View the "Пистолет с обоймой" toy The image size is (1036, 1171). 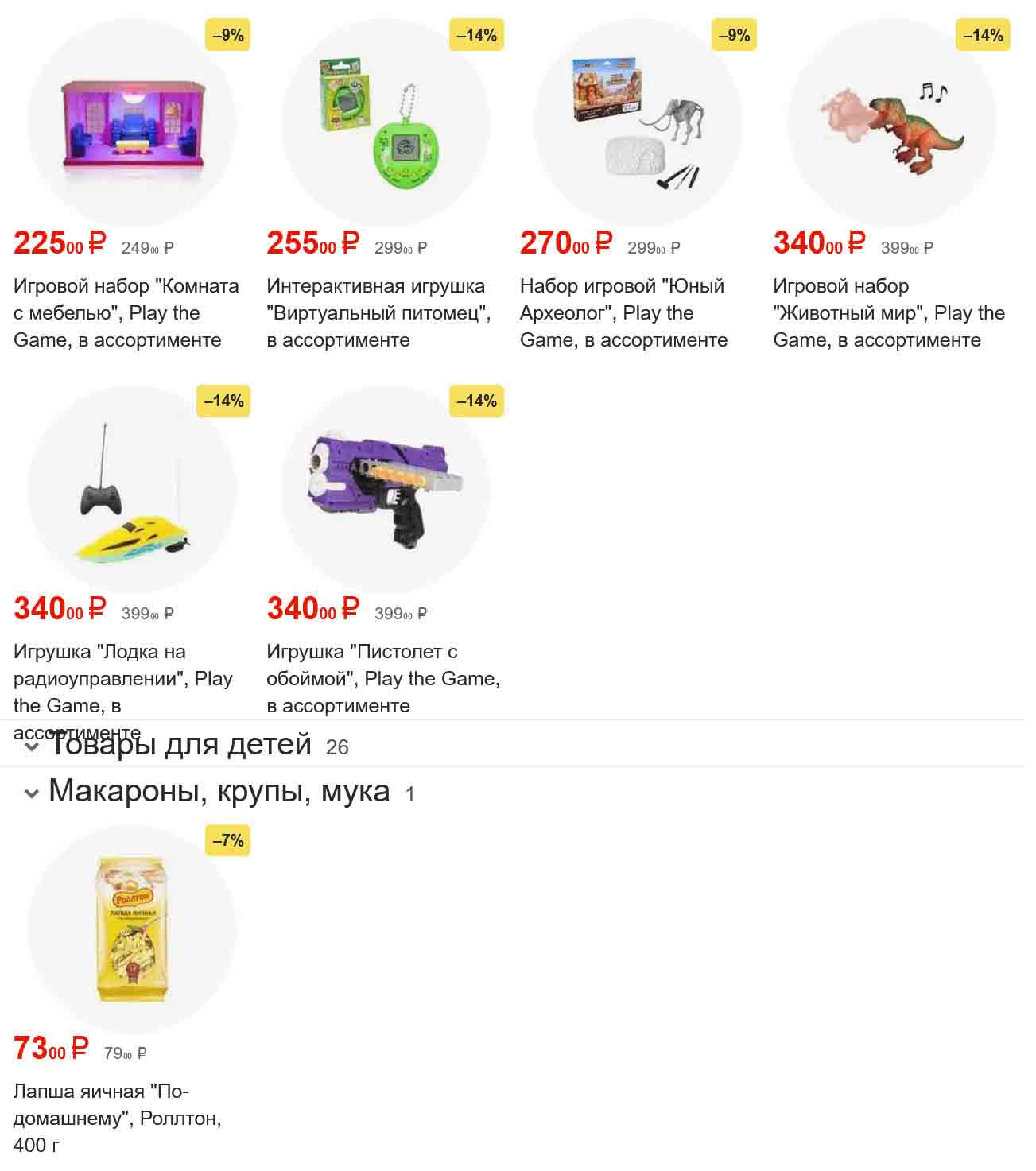pos(385,490)
